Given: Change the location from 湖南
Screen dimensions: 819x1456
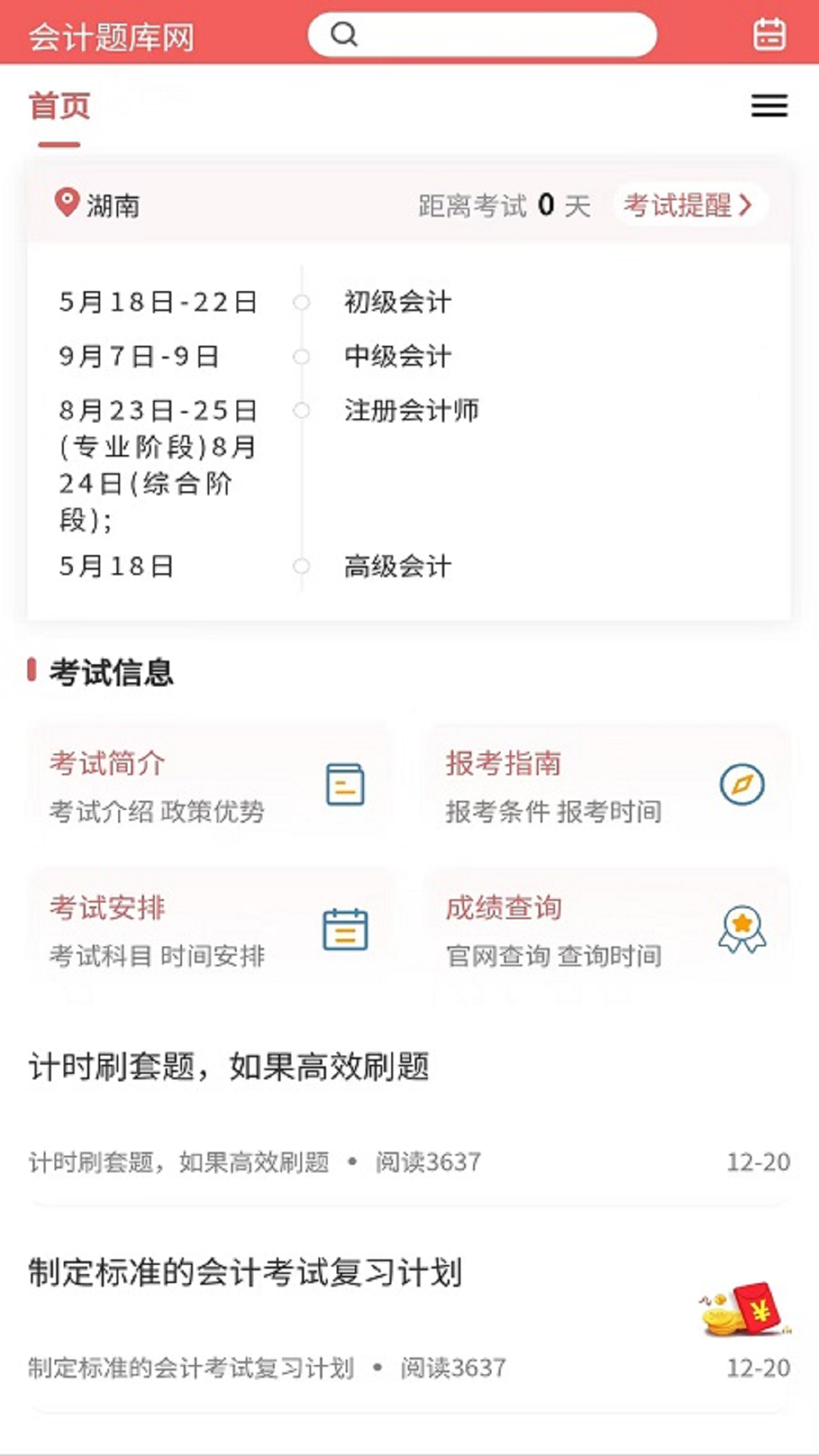Looking at the screenshot, I should [x=97, y=205].
